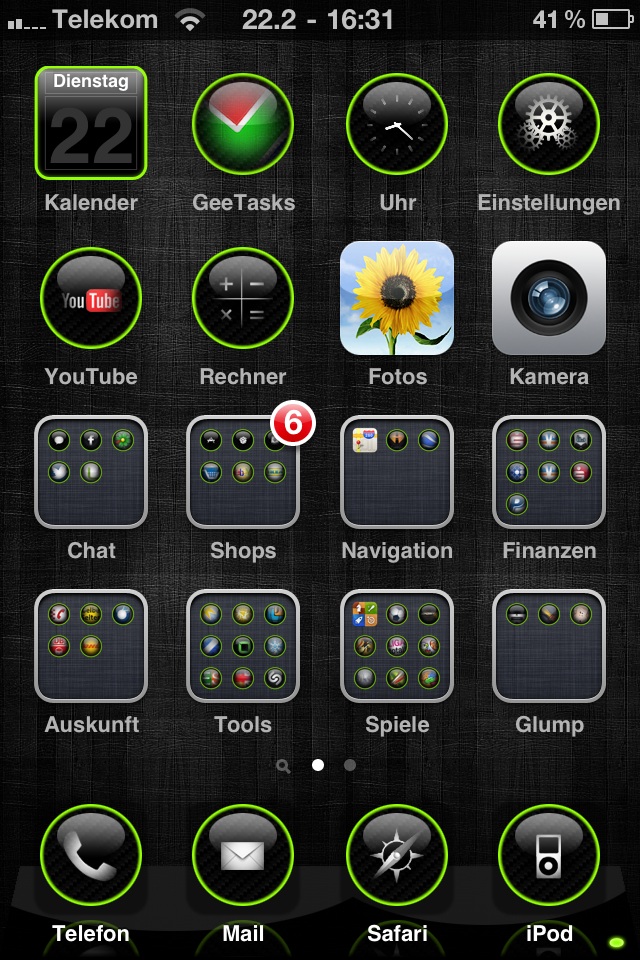Open Einstellungen
The width and height of the screenshot is (640, 960).
(x=548, y=123)
